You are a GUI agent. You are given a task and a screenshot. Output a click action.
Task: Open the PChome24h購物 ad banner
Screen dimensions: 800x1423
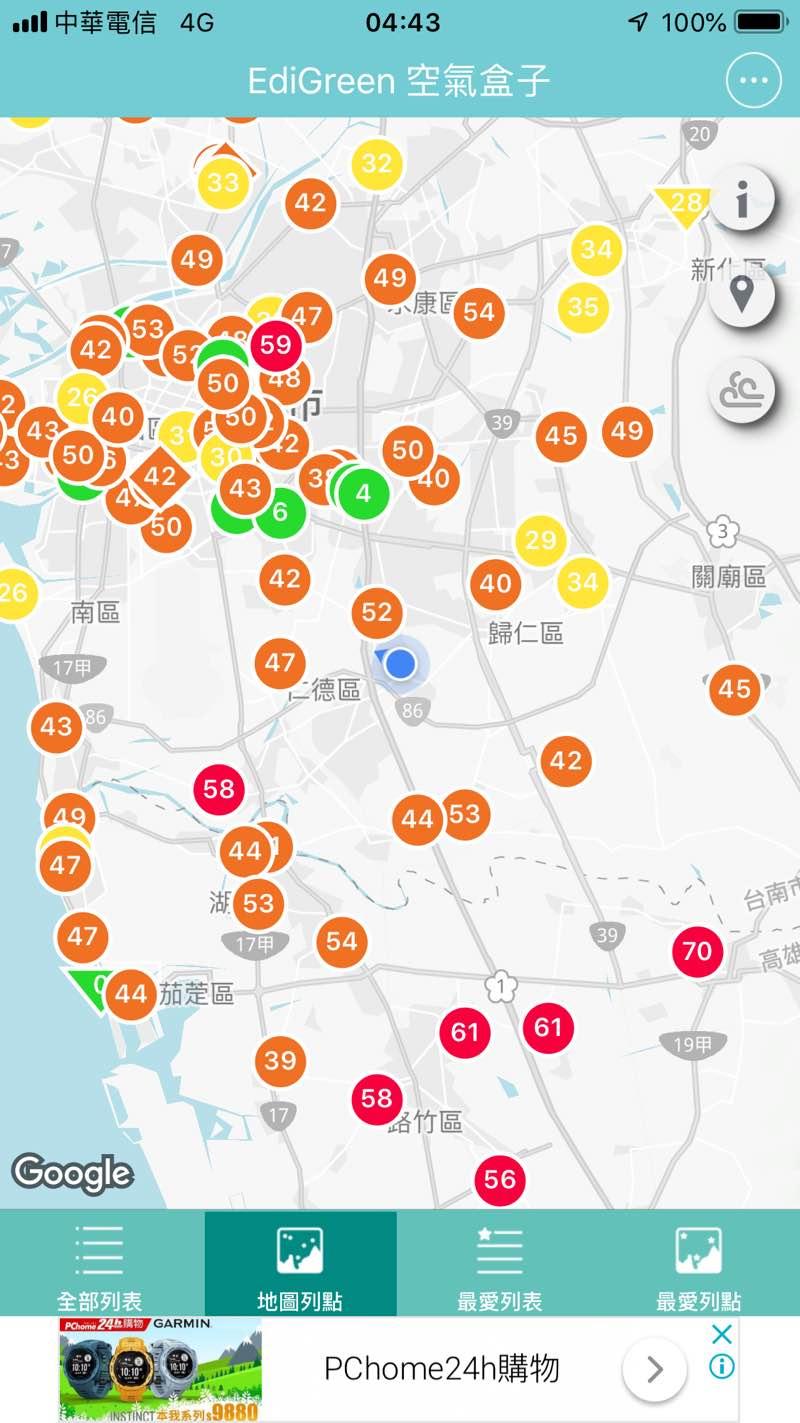pos(440,1368)
